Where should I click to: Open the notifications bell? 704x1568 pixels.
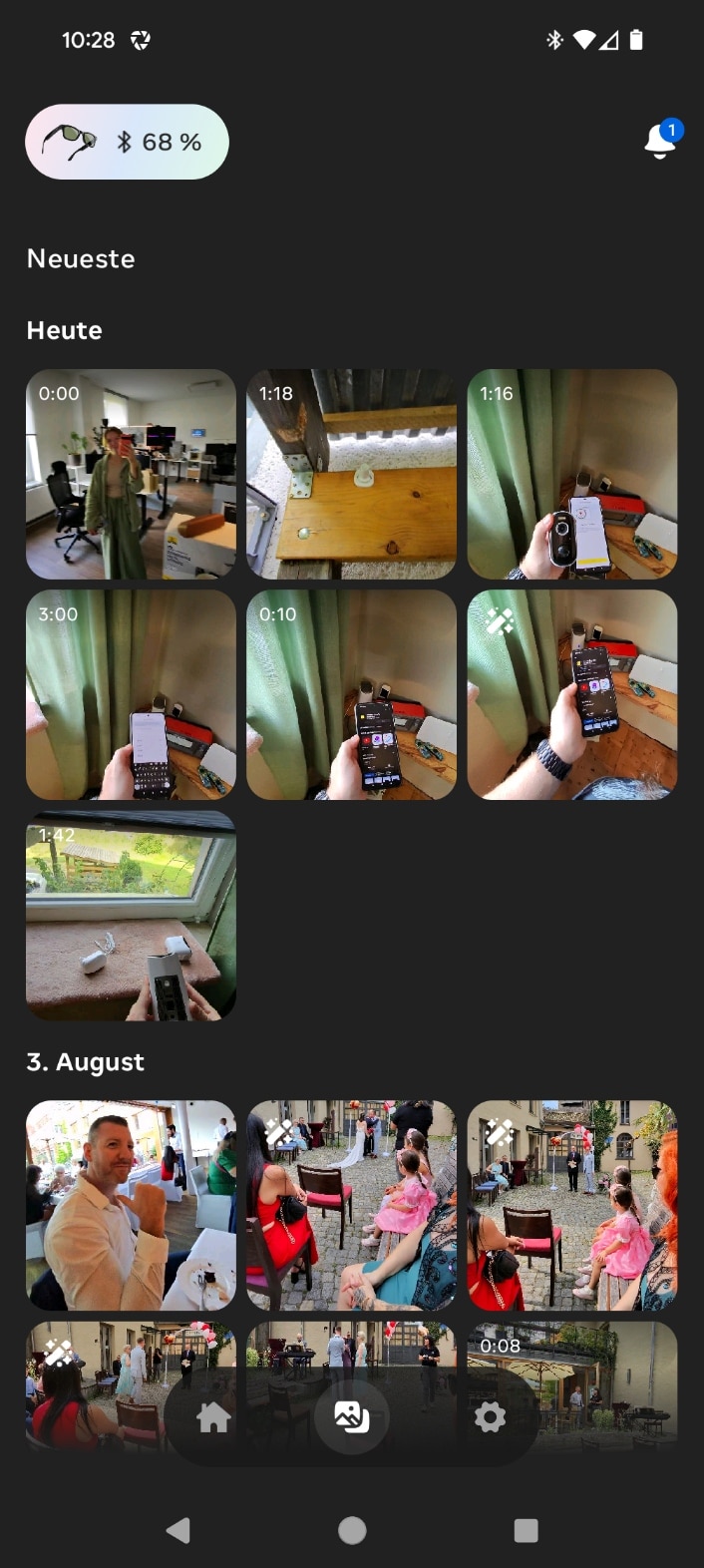point(661,141)
